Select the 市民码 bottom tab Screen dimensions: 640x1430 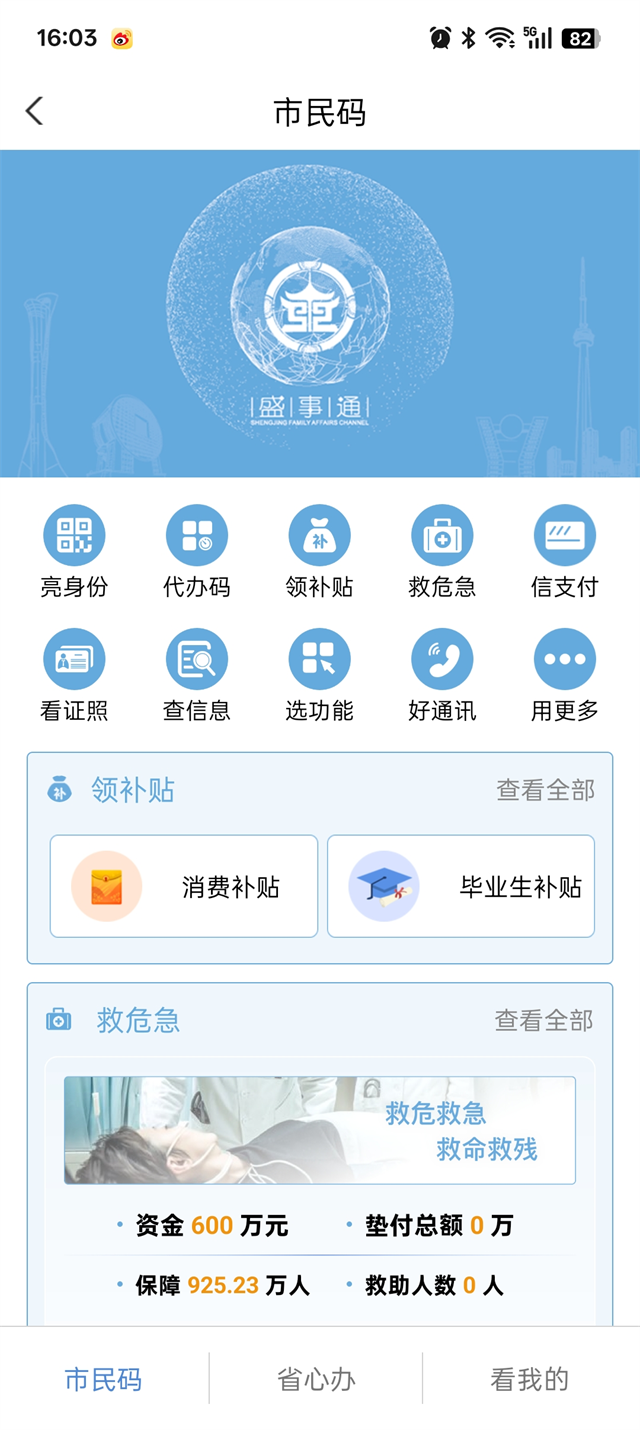(104, 1380)
